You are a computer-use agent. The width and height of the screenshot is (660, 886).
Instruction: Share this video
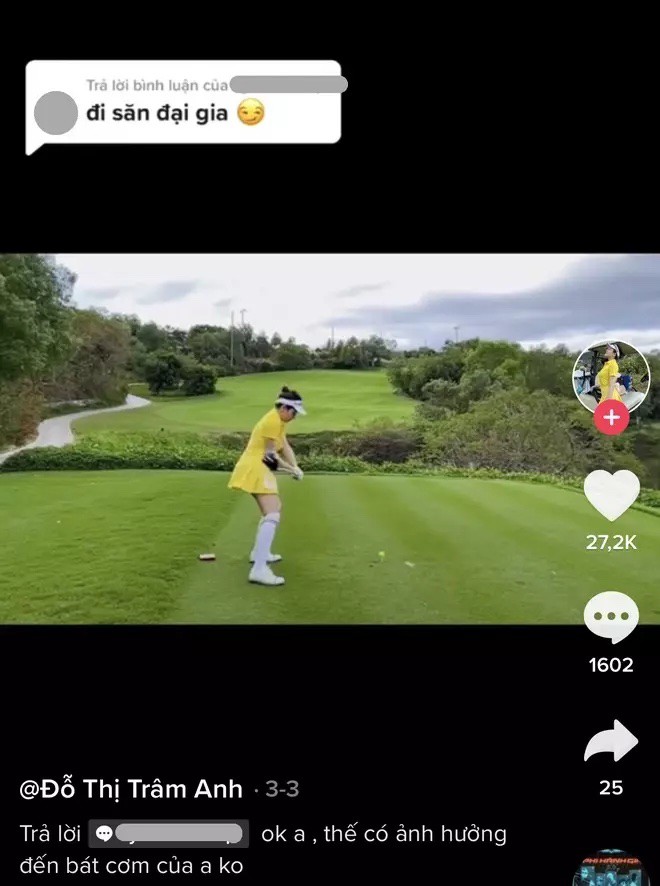(611, 742)
